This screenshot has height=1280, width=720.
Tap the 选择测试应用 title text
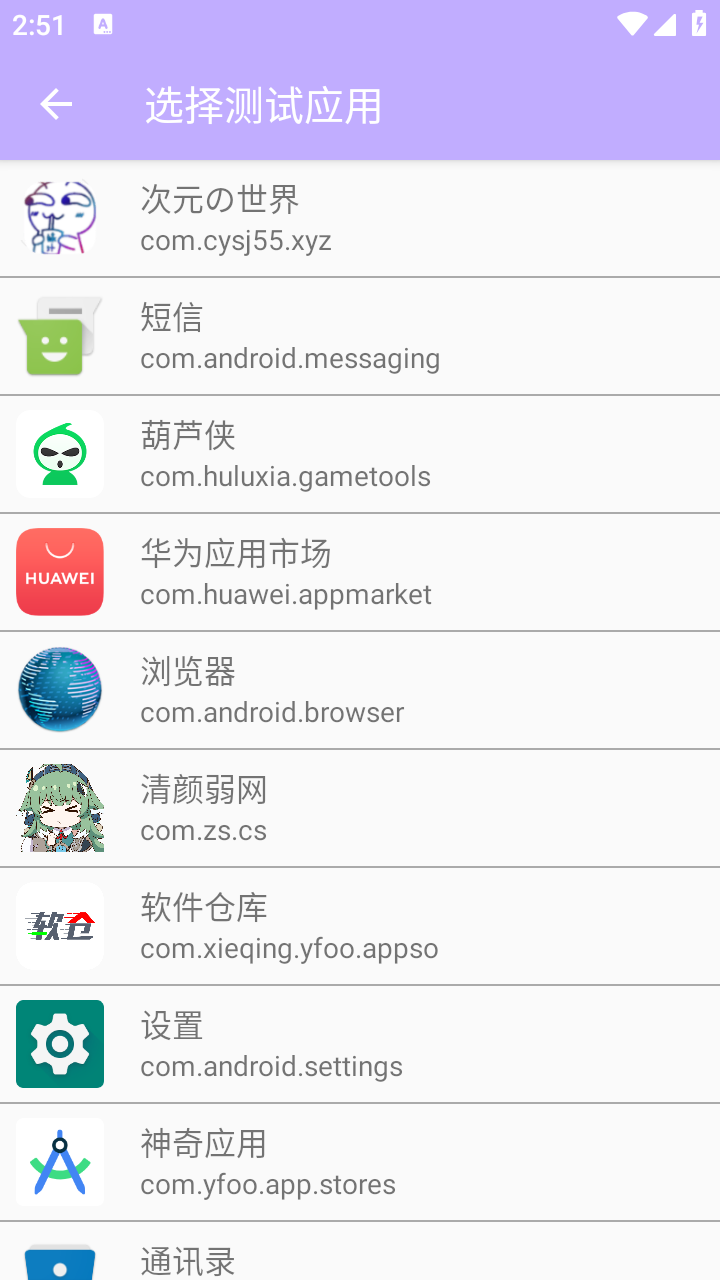coord(261,105)
